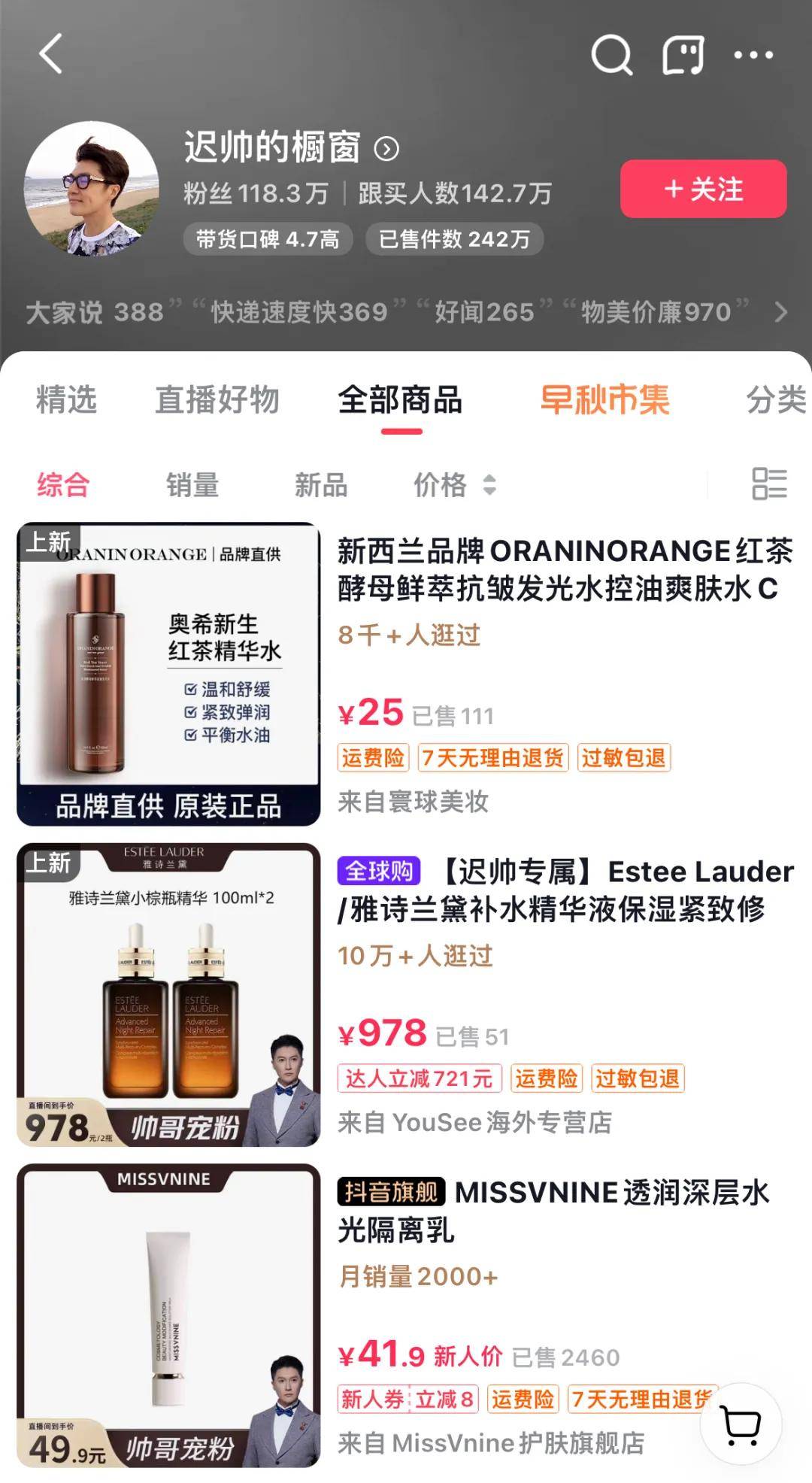Sort products by 价格
812x1483 pixels.
click(454, 485)
